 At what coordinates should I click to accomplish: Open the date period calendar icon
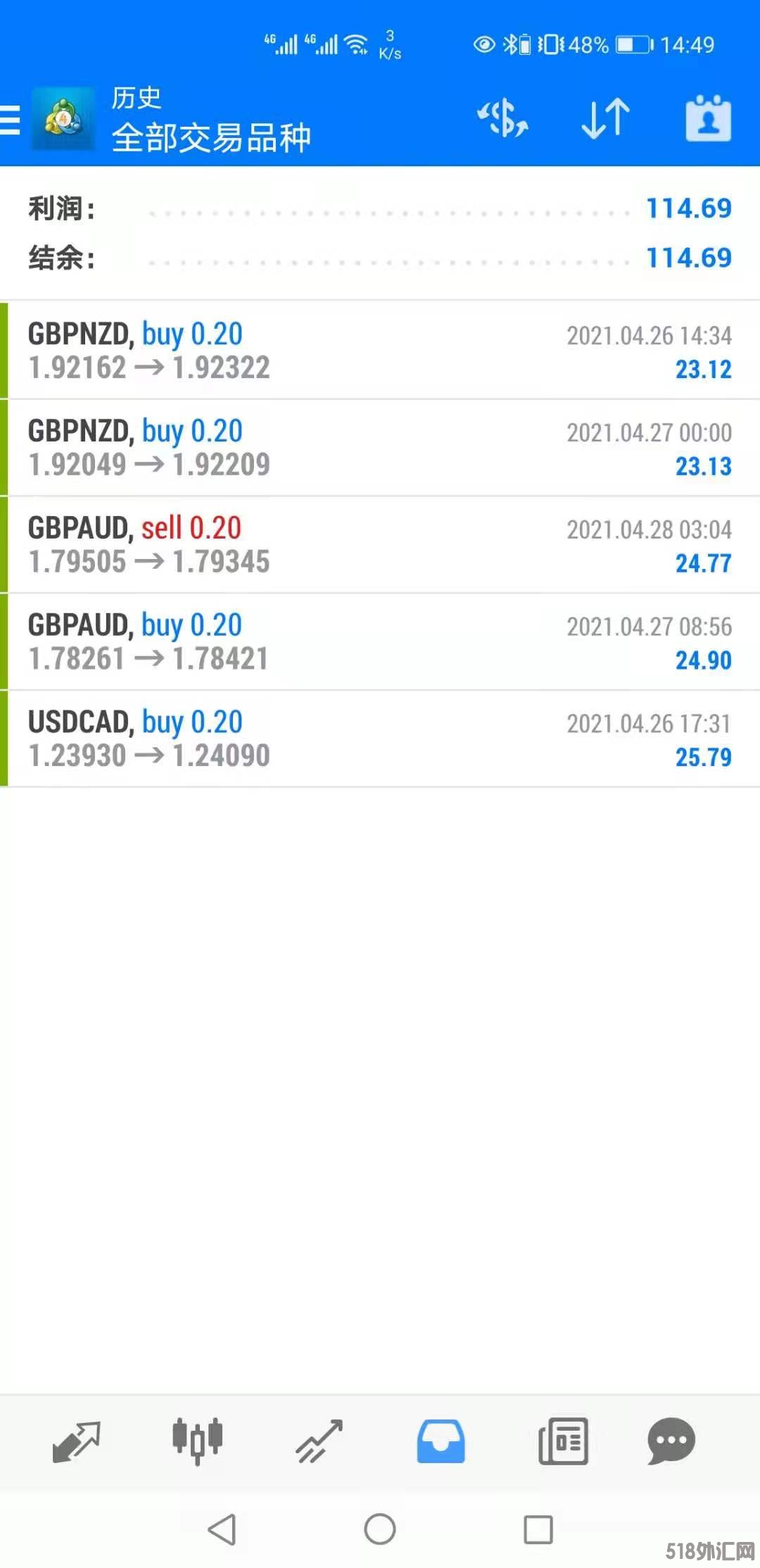coord(708,118)
